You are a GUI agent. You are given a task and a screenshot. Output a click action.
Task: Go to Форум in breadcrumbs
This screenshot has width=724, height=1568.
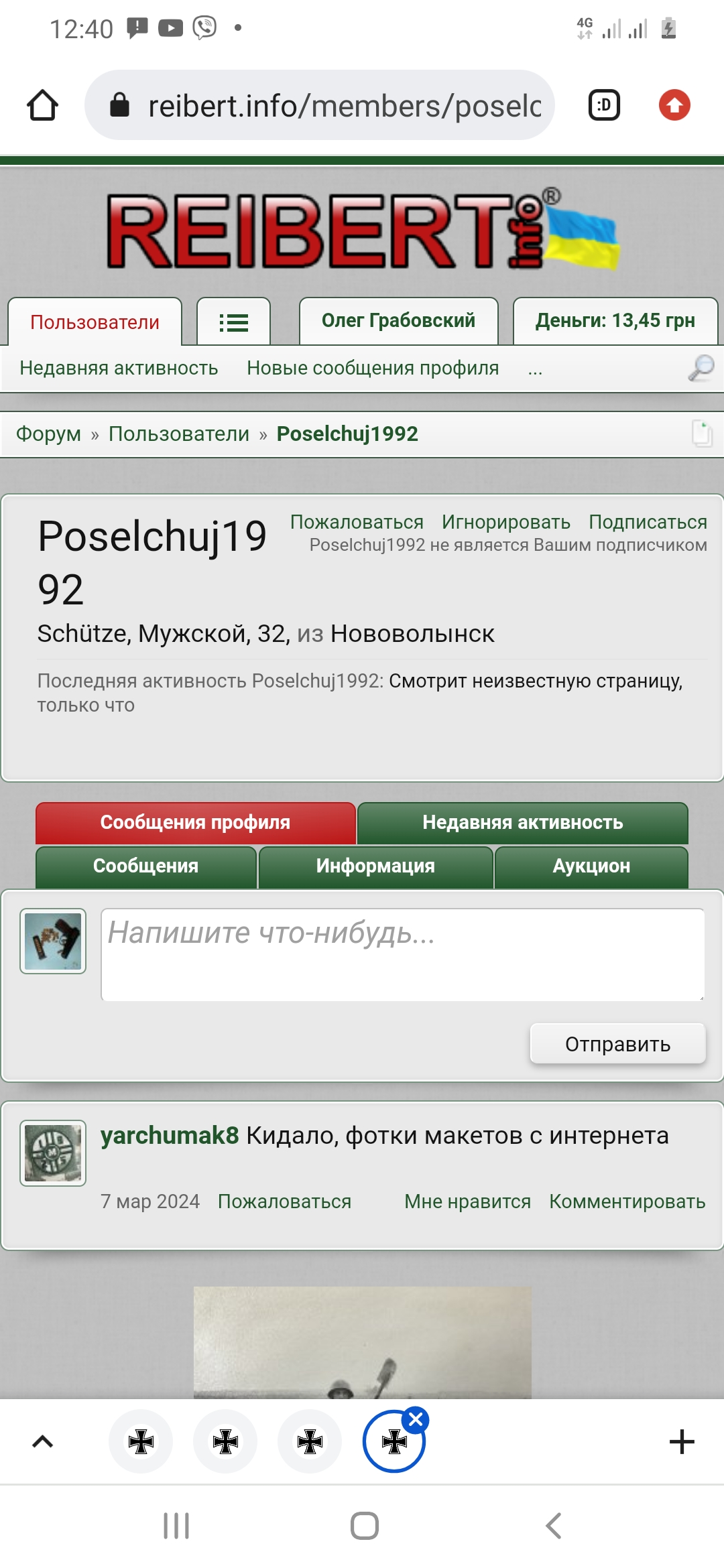[48, 434]
